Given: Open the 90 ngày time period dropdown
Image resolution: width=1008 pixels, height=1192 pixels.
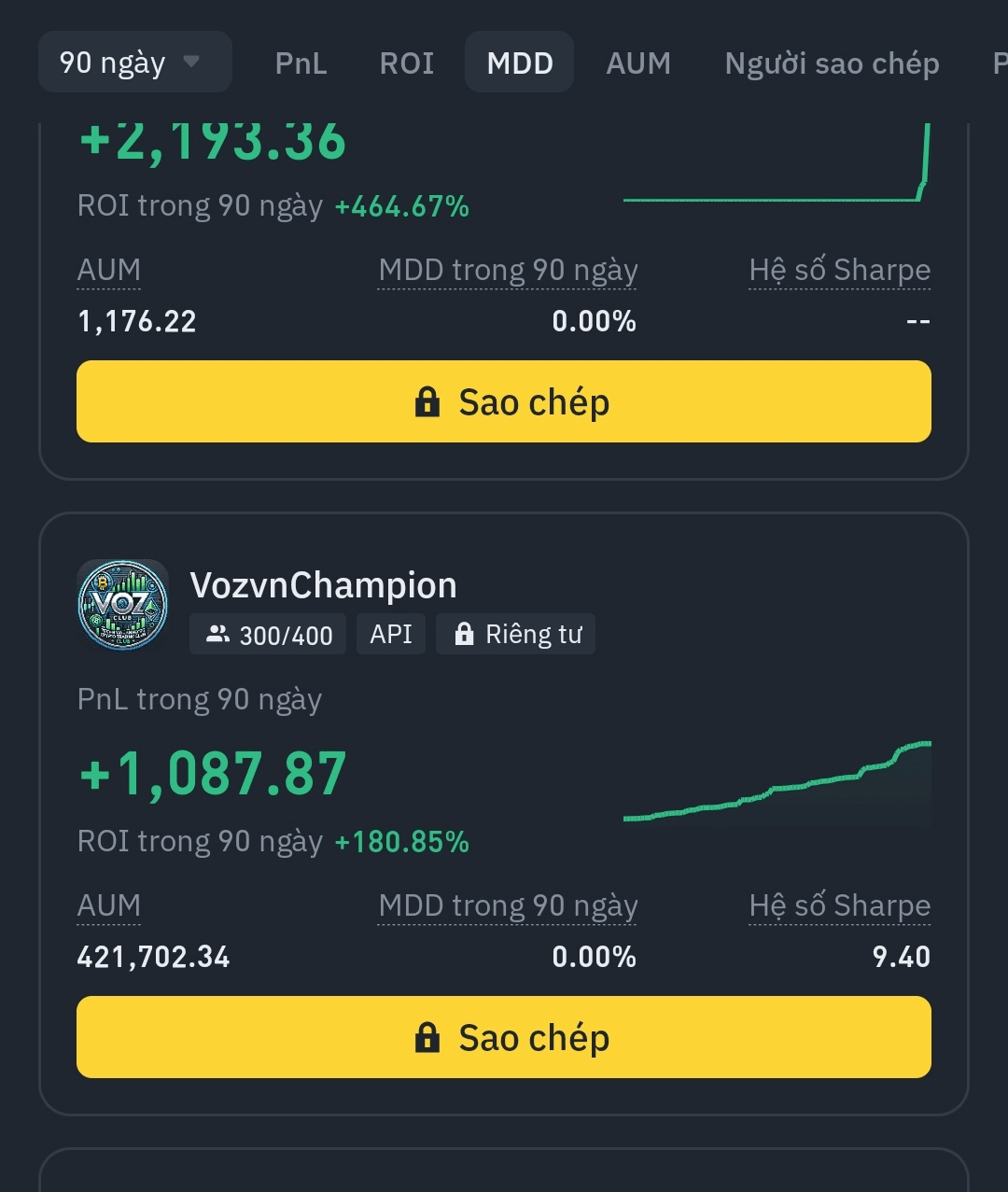Looking at the screenshot, I should (134, 63).
